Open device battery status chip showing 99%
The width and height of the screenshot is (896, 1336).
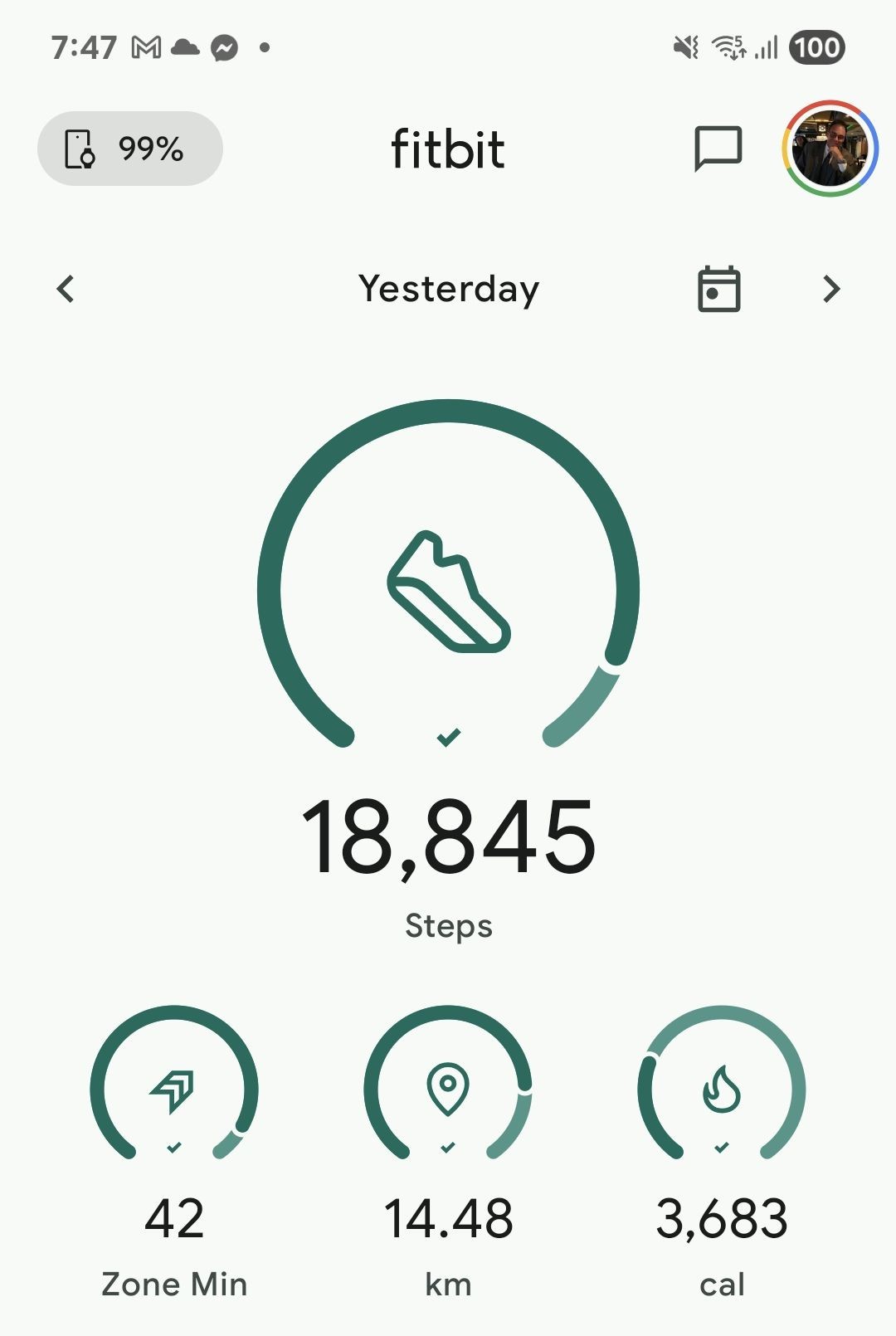[130, 149]
